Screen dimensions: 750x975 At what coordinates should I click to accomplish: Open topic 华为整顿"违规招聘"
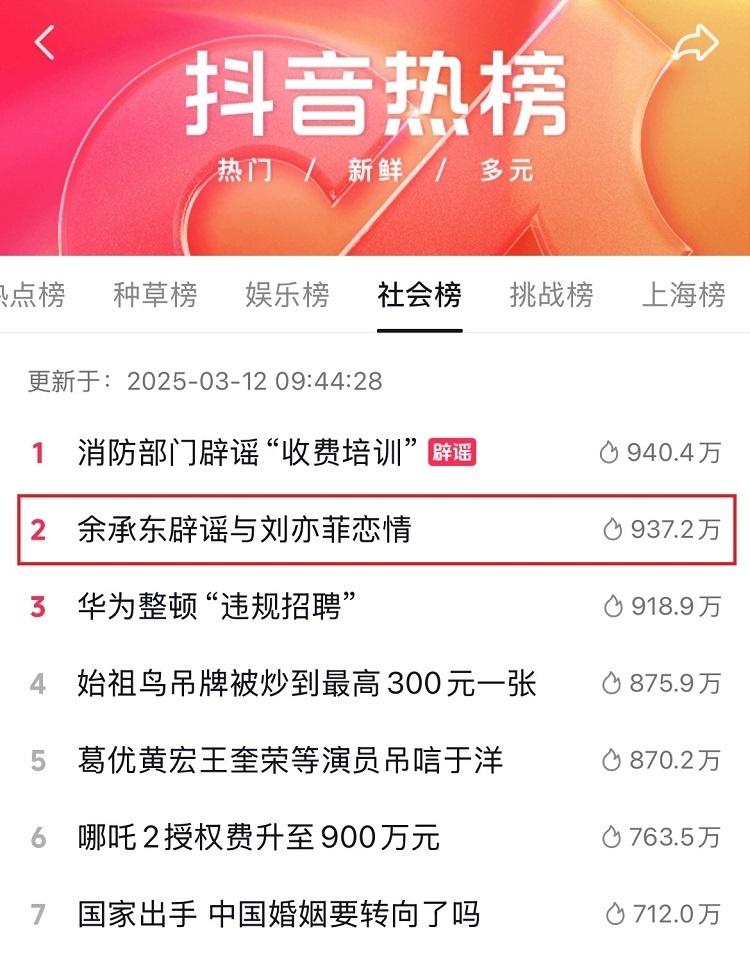(217, 606)
